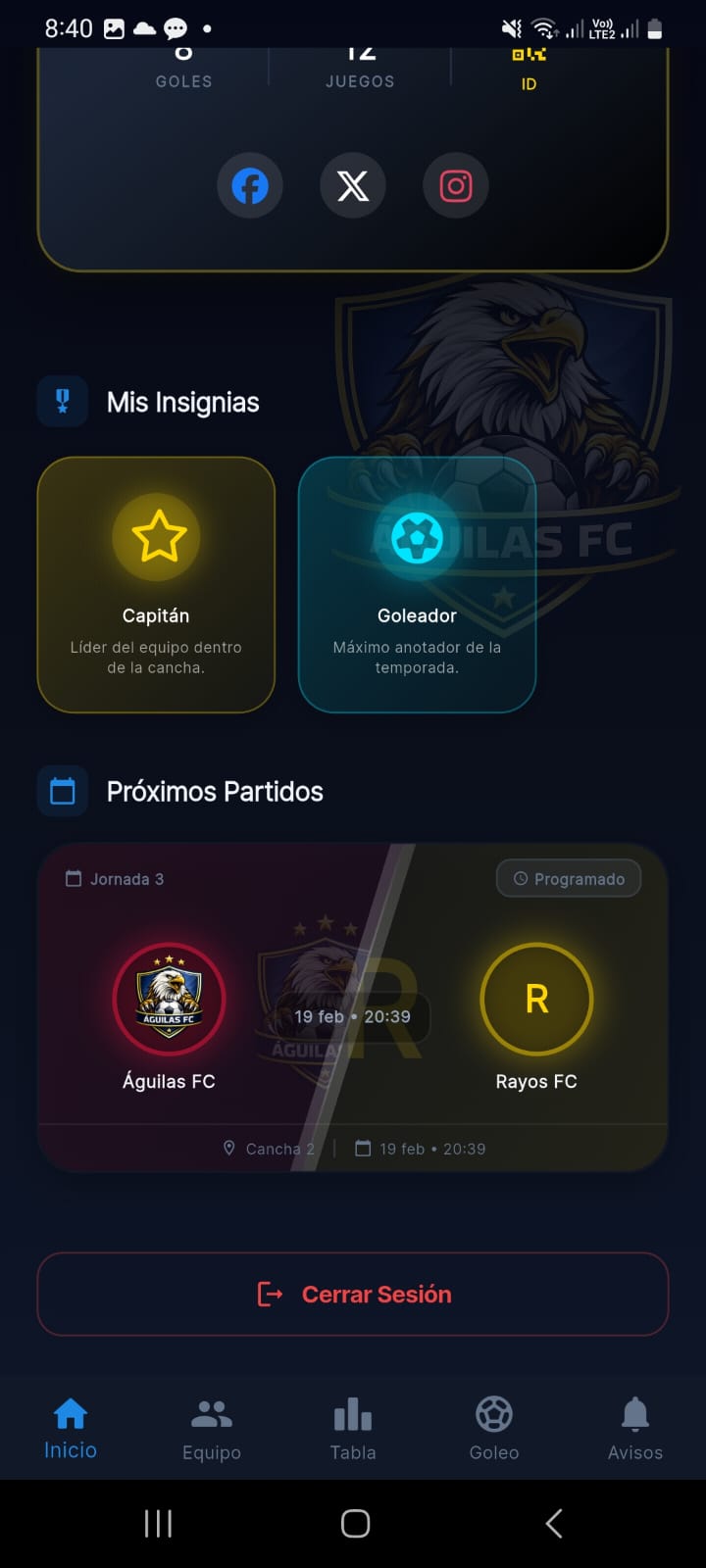Viewport: 706px width, 1568px height.
Task: Tap the Rayos FC team circle
Action: (x=535, y=999)
